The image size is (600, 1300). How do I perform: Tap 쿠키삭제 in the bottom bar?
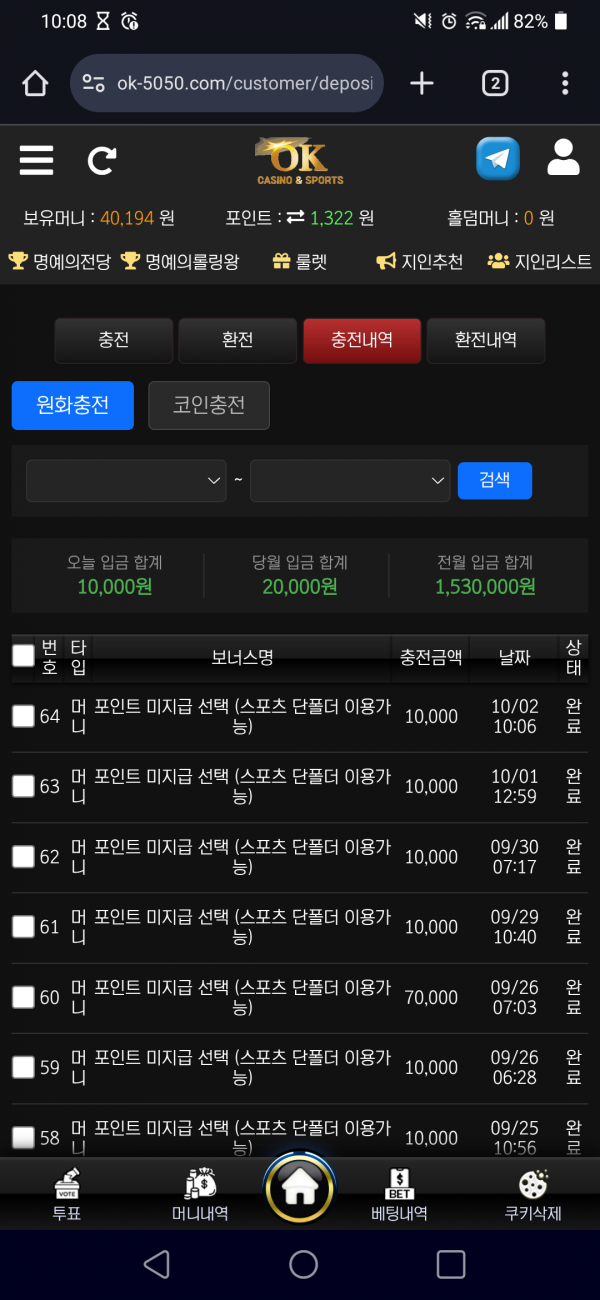coord(533,1195)
